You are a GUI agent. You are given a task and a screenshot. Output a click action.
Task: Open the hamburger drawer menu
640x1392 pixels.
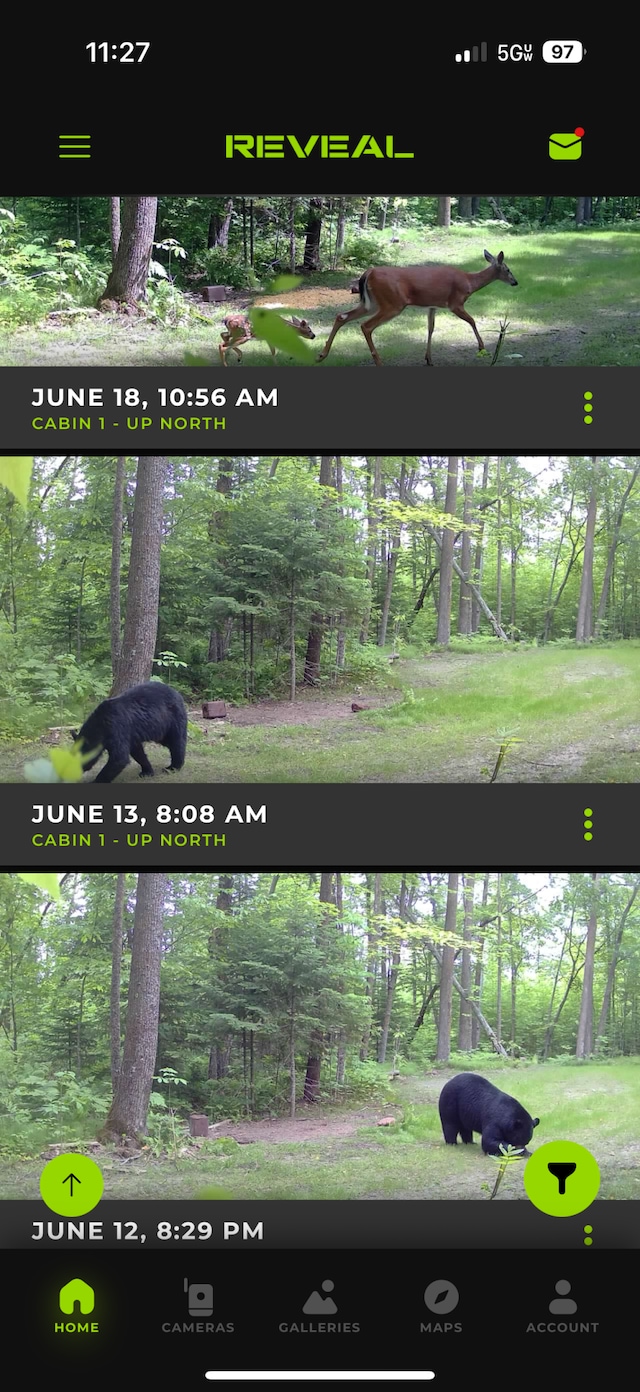75,147
